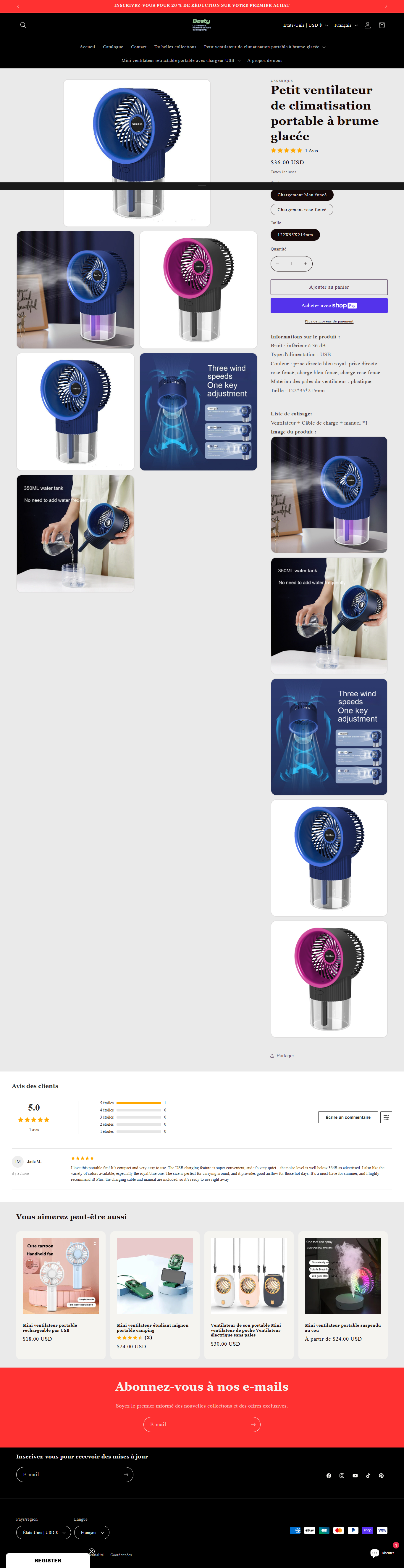Viewport: 404px width, 1568px height.
Task: Select Chargement bleu foncé color option
Action: coord(302,195)
